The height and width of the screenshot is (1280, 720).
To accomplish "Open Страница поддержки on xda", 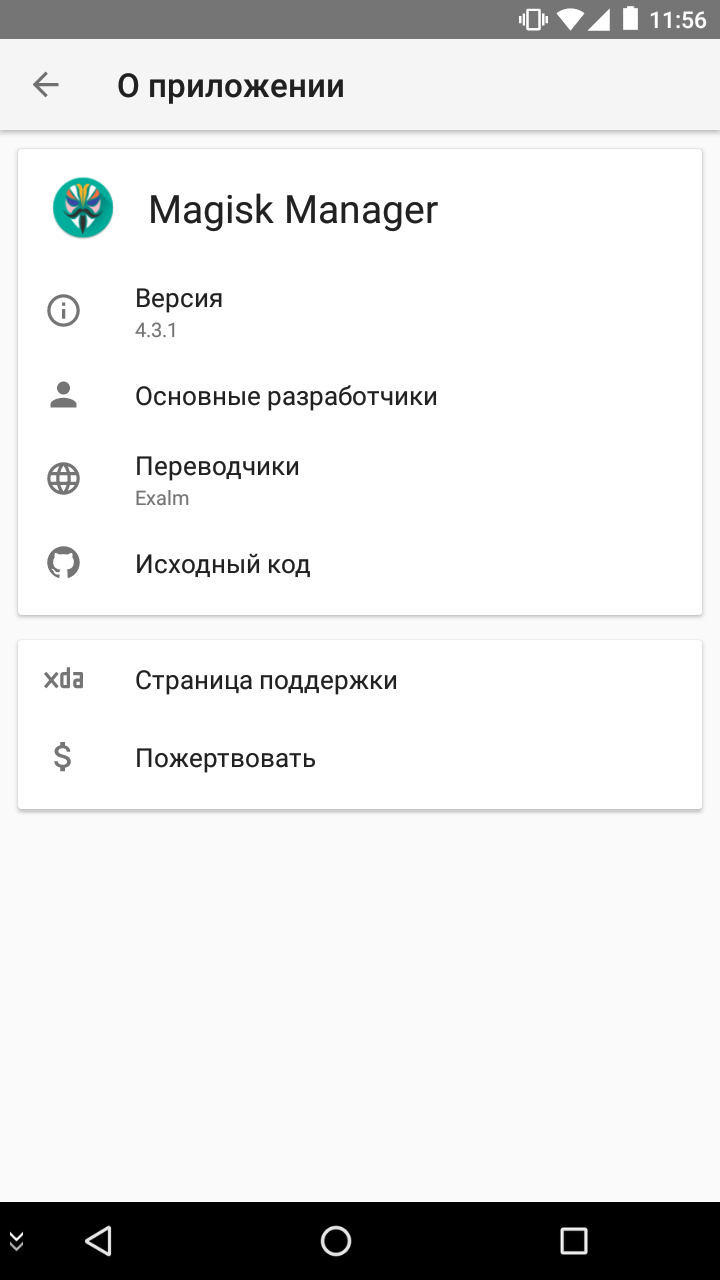I will 360,680.
